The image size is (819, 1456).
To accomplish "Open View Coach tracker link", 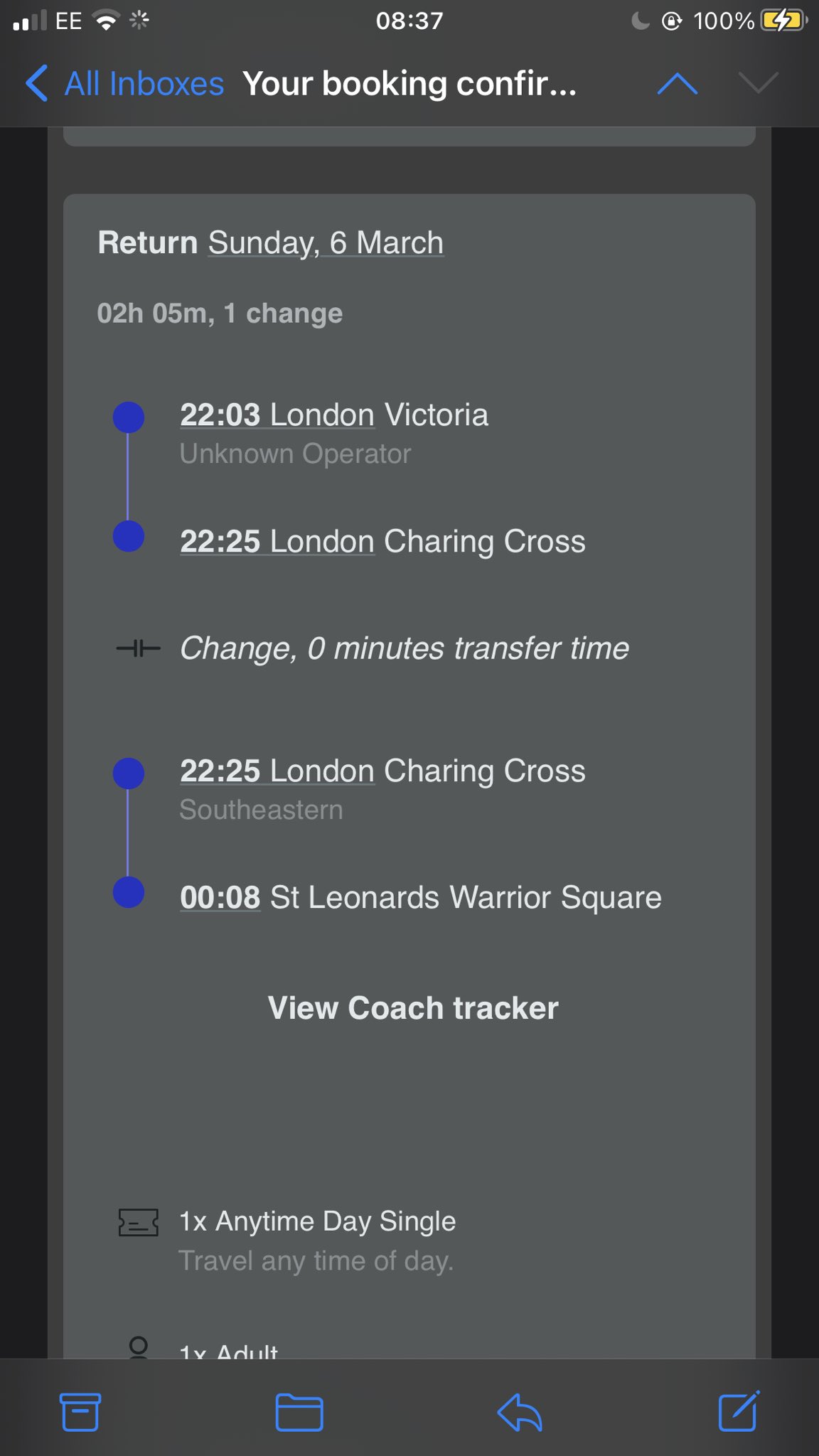I will [412, 1008].
